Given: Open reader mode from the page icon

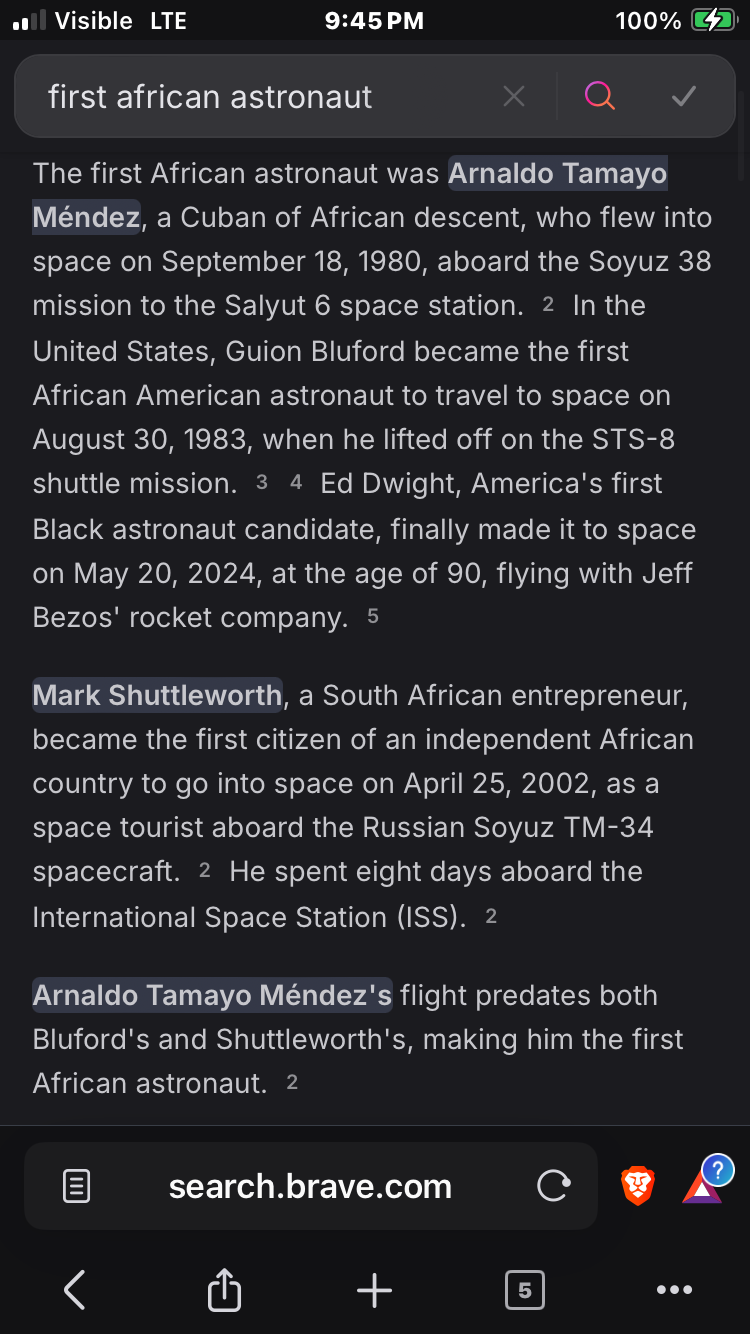Looking at the screenshot, I should pos(77,1186).
